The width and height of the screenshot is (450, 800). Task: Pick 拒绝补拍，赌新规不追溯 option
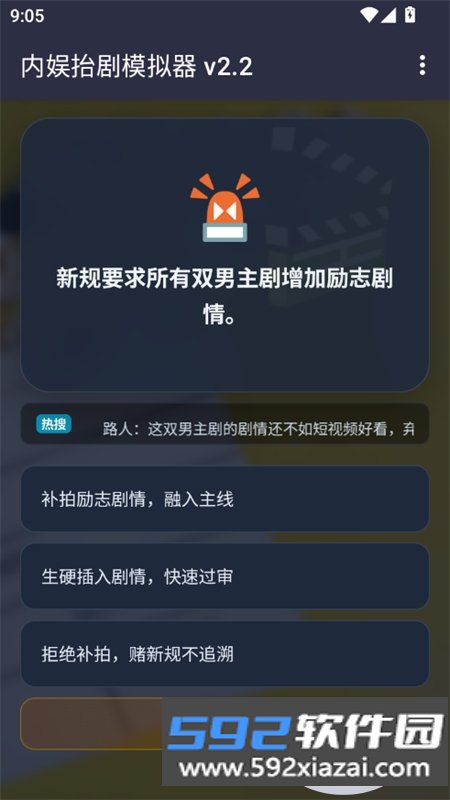click(x=224, y=654)
